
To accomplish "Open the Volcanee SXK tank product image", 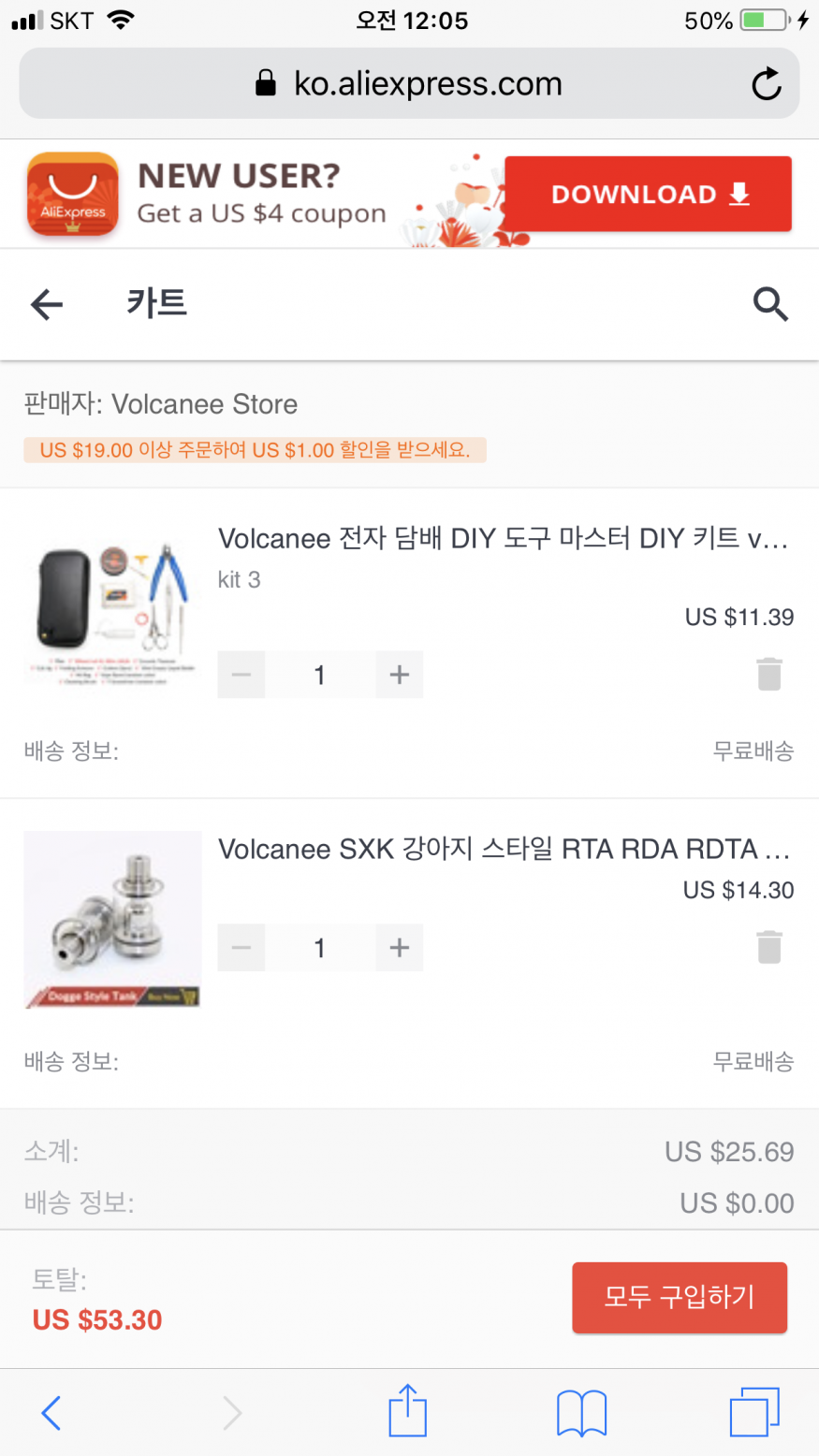I will tap(112, 919).
